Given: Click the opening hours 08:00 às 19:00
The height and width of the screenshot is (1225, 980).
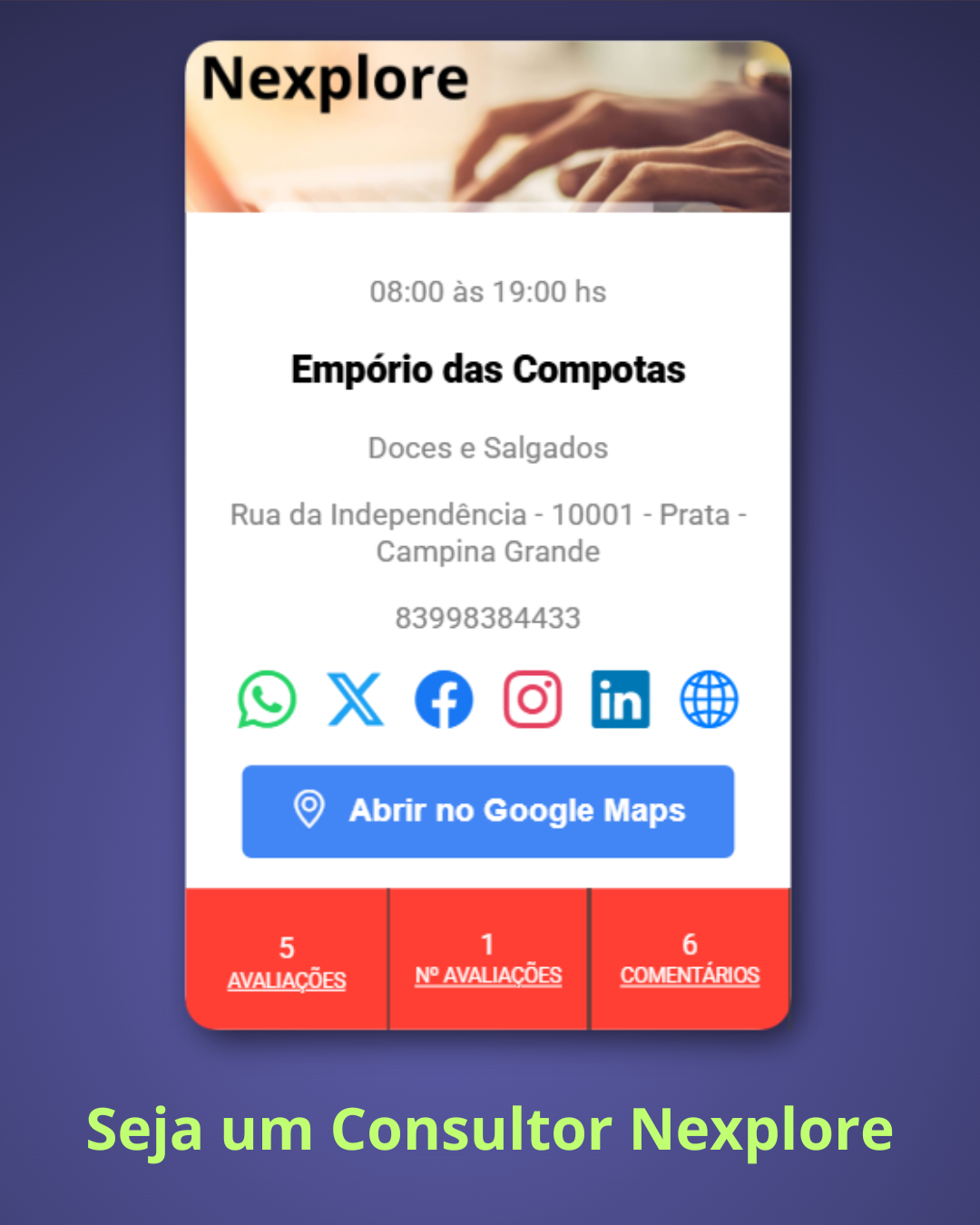Looking at the screenshot, I should pos(488,291).
